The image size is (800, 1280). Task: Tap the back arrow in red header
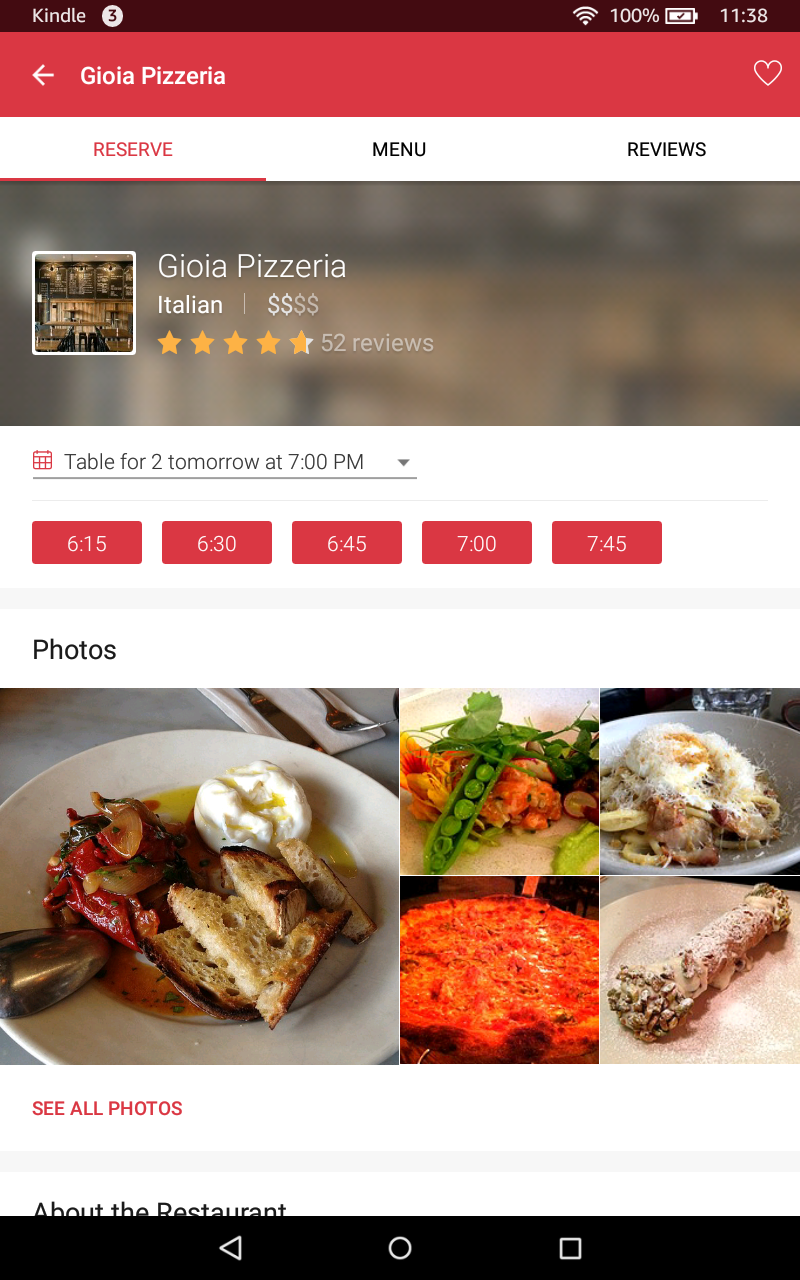(x=43, y=74)
